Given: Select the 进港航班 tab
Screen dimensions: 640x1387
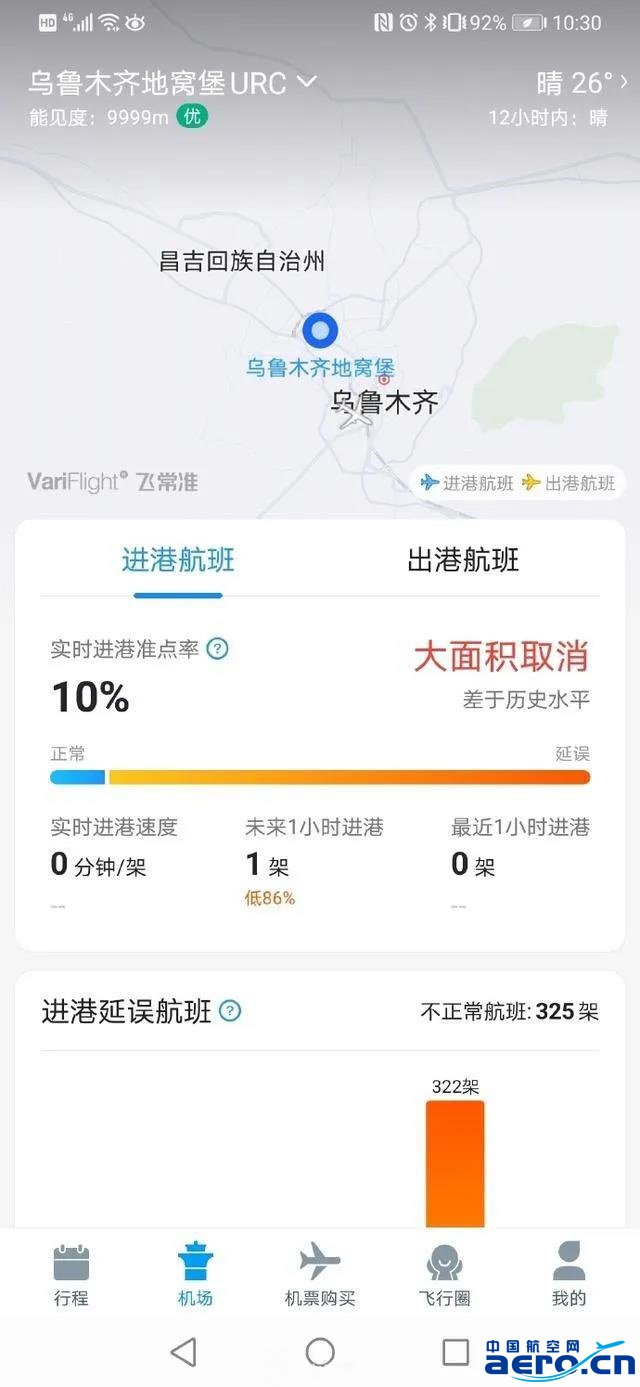Looking at the screenshot, I should click(178, 560).
